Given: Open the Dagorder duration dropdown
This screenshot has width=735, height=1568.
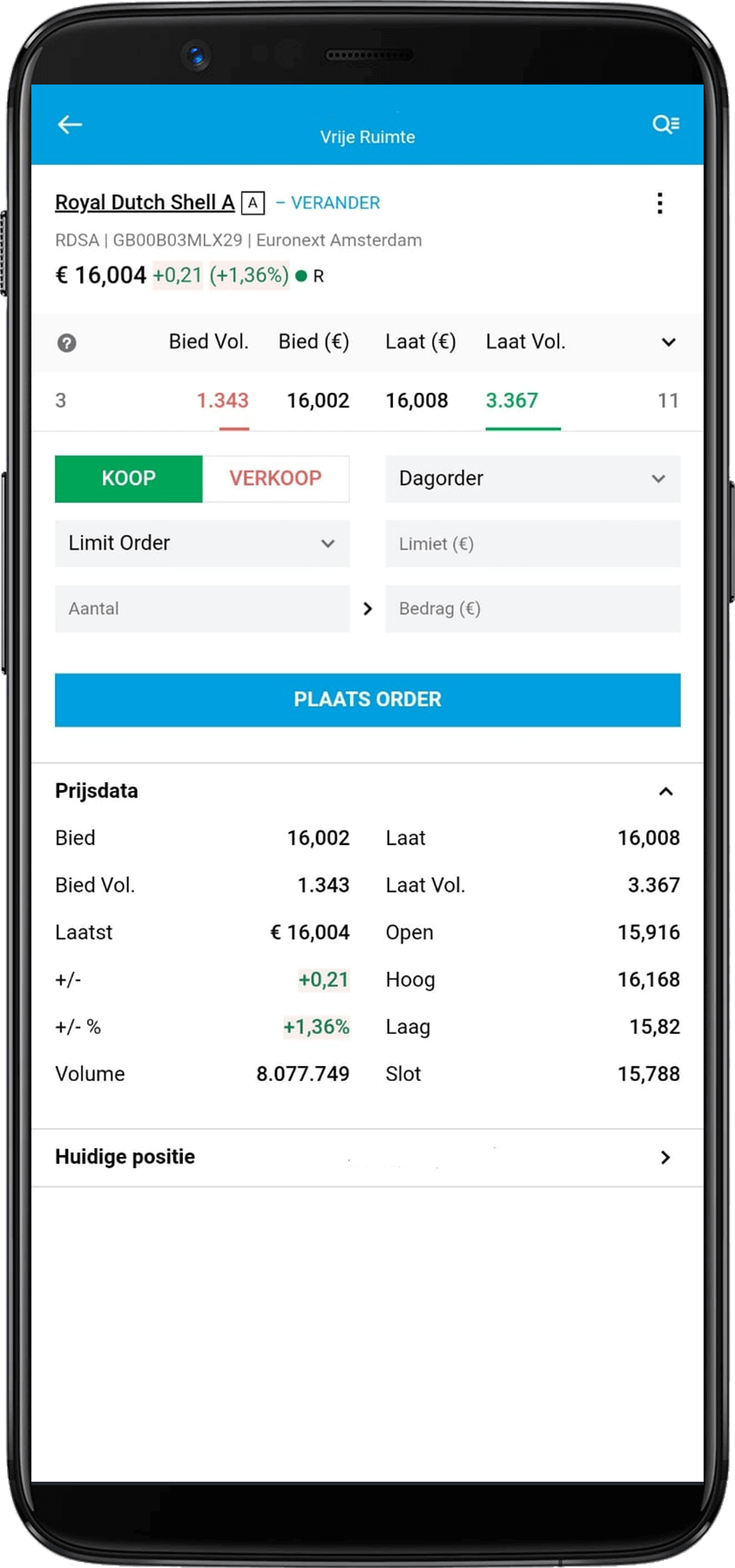Looking at the screenshot, I should pyautogui.click(x=532, y=478).
